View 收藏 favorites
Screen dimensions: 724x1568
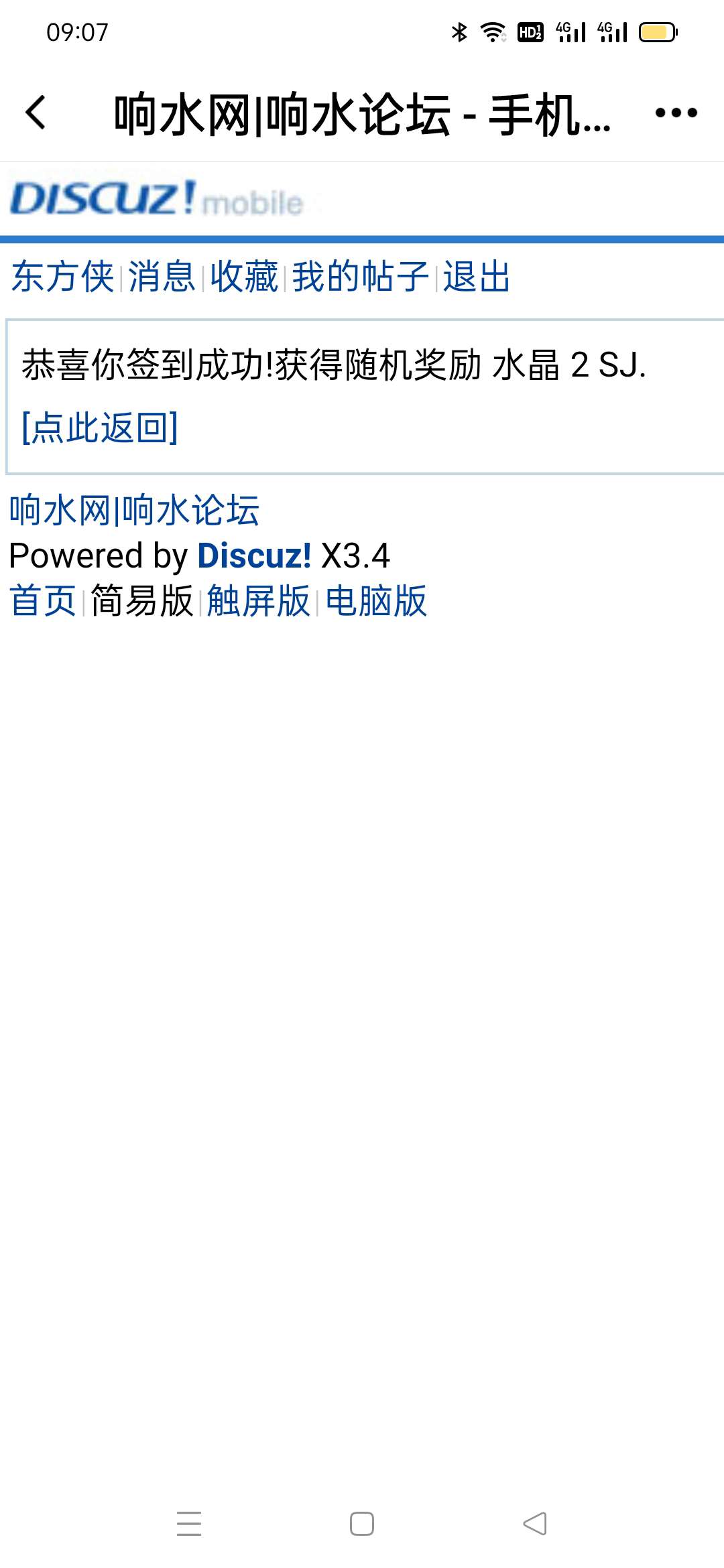coord(244,277)
